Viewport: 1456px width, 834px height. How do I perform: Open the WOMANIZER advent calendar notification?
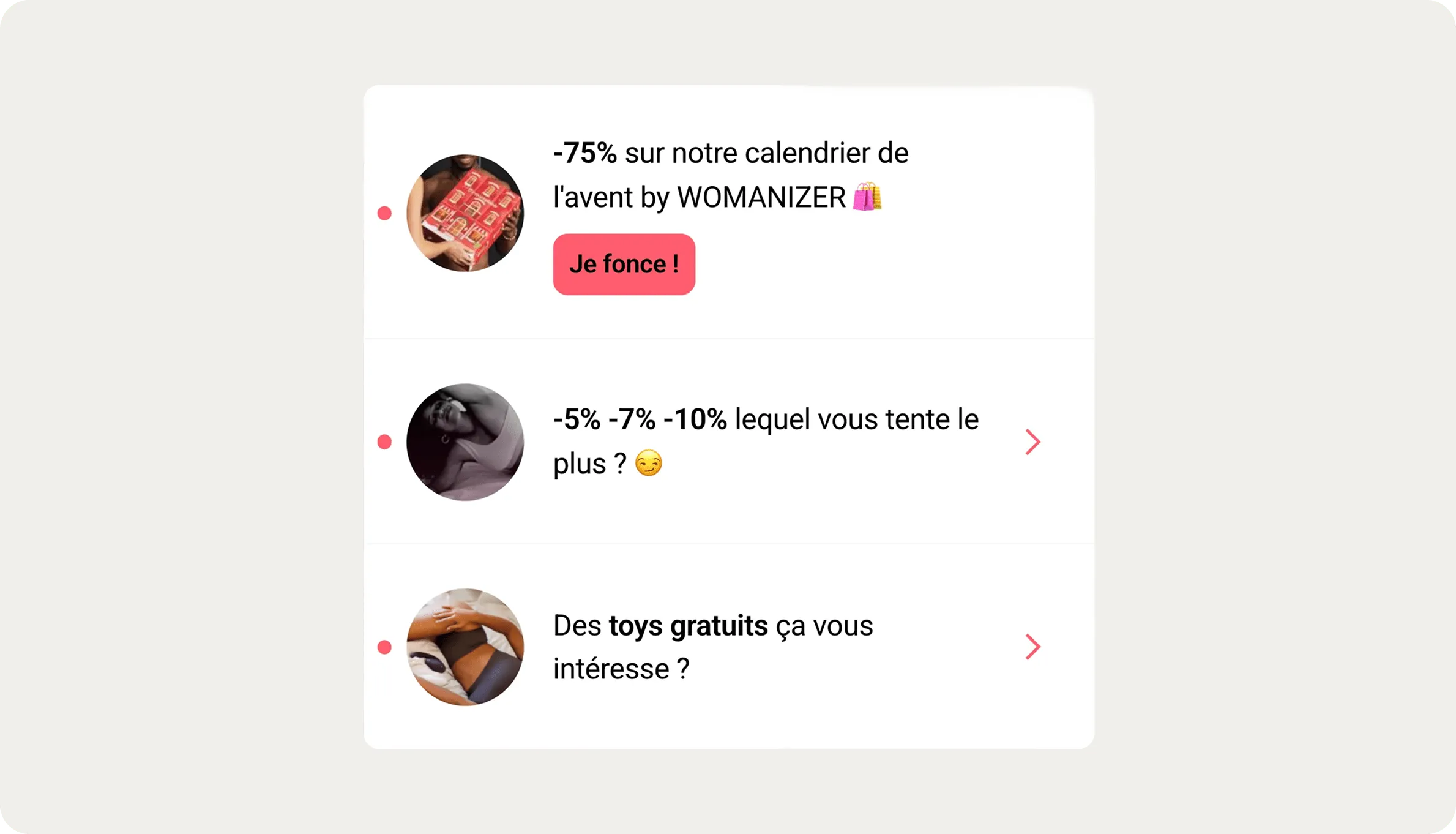[x=730, y=175]
